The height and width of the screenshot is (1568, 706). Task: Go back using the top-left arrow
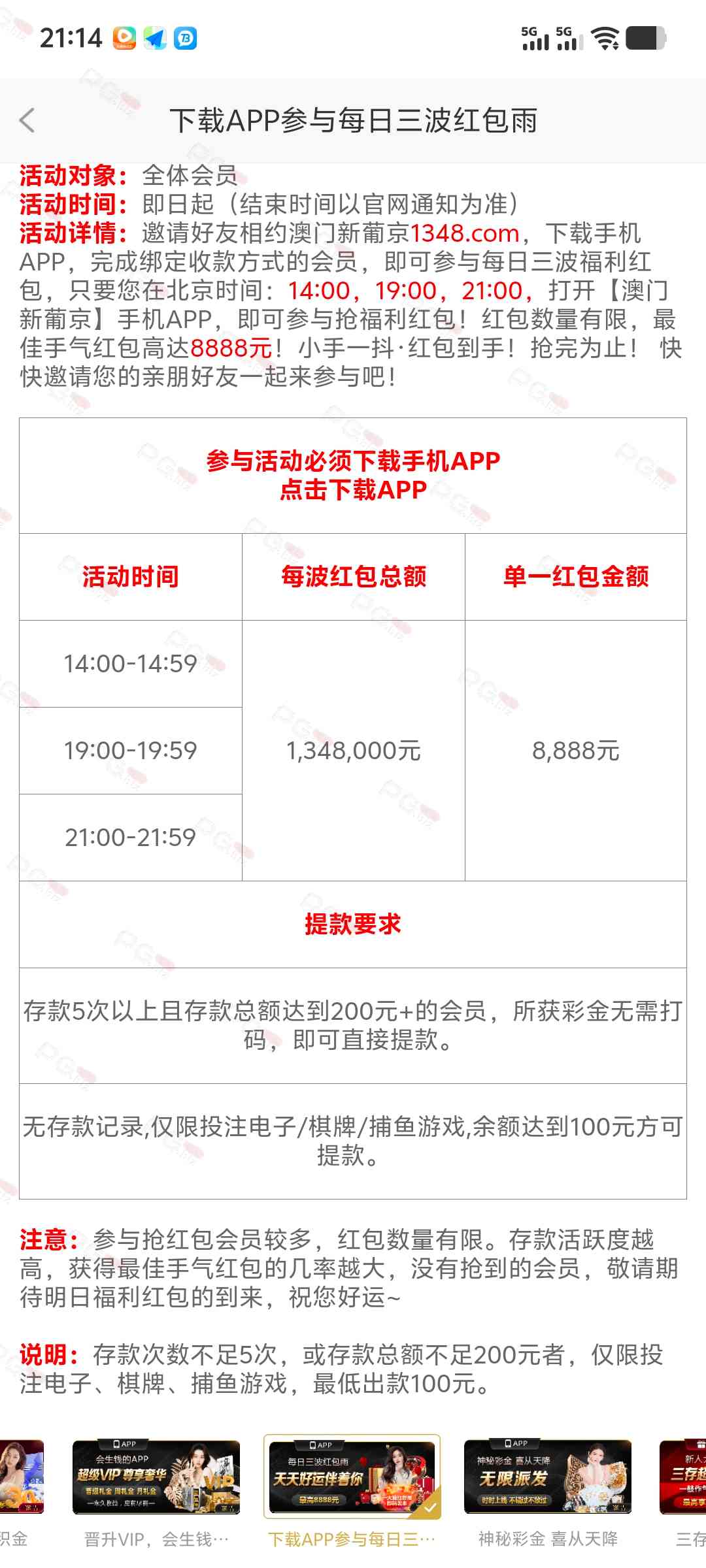coord(27,120)
